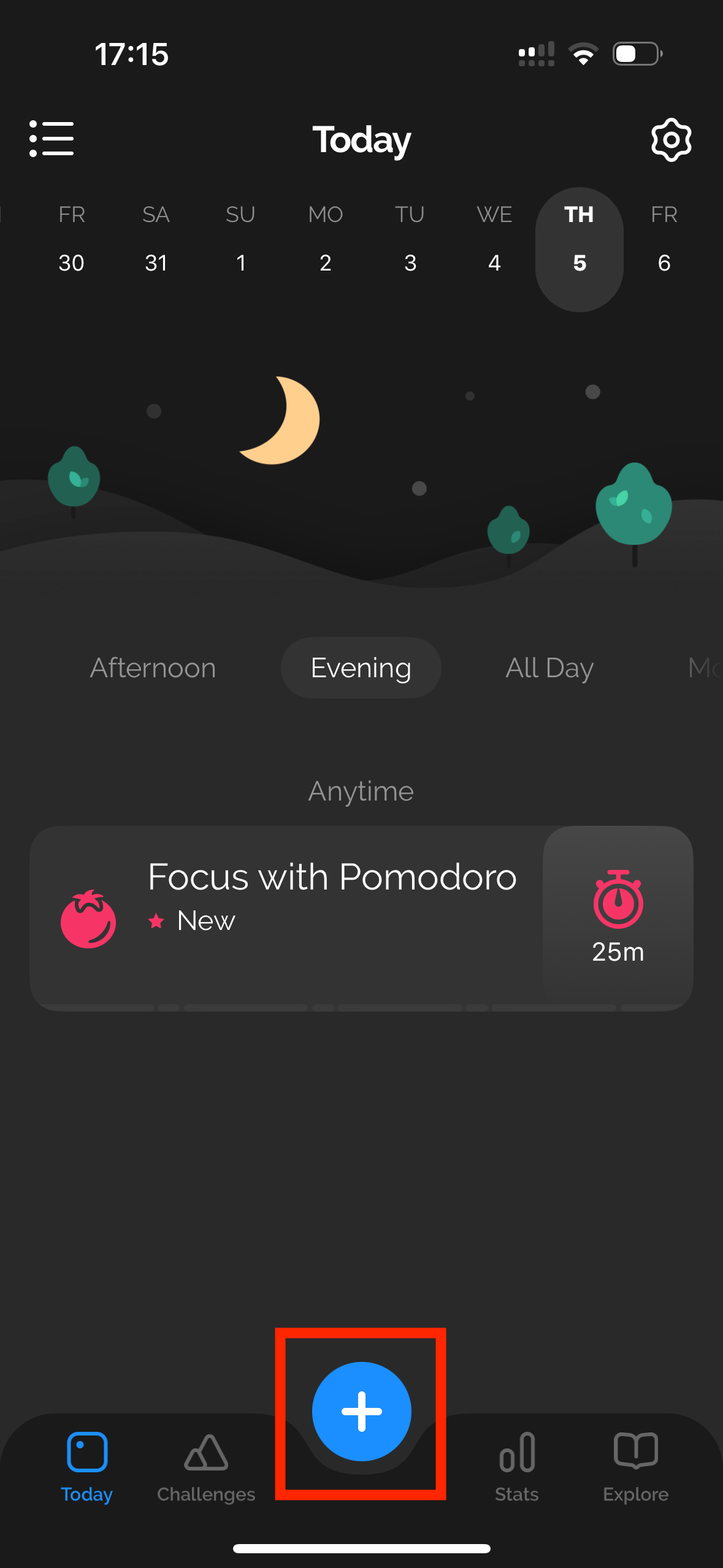Open the settings gear
723x1568 pixels.
[671, 140]
